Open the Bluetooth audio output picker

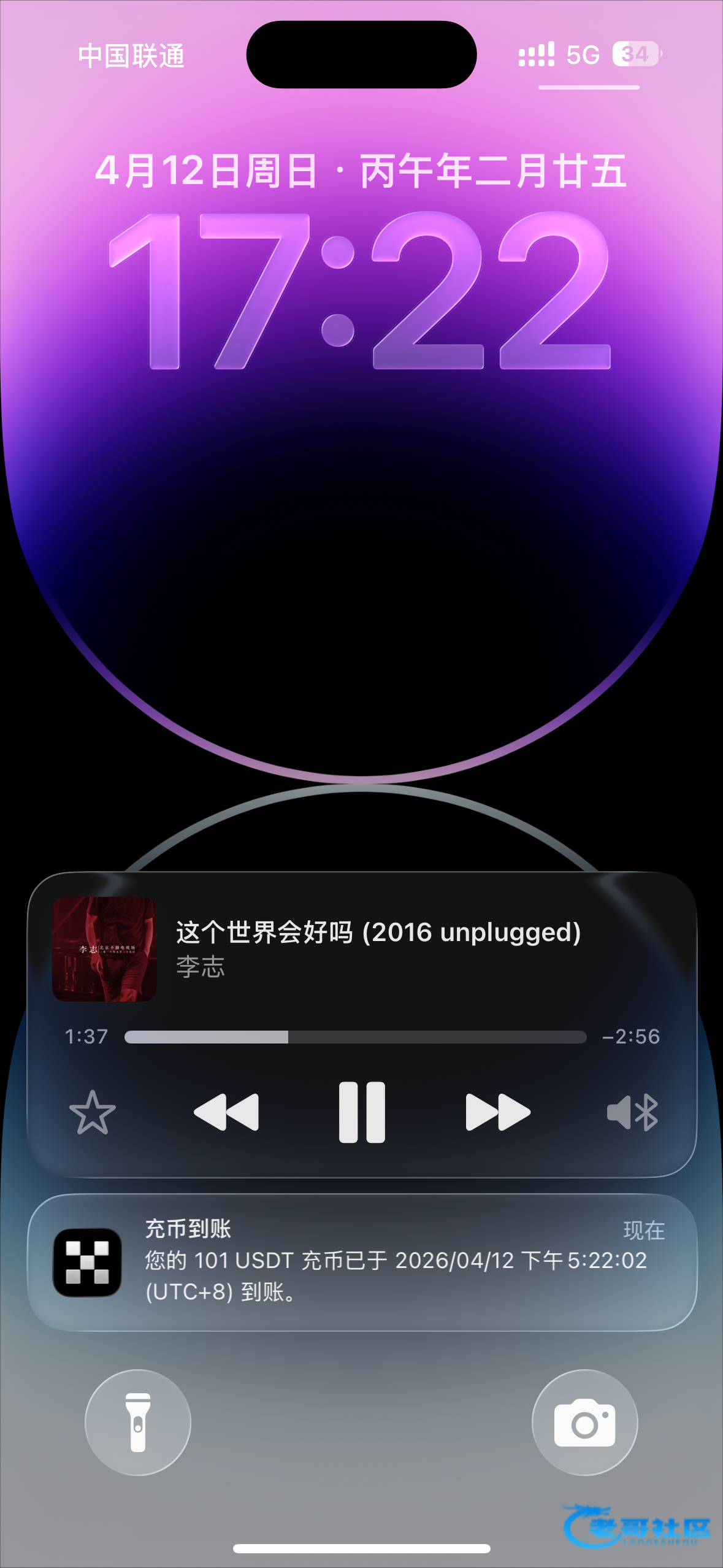(632, 1112)
